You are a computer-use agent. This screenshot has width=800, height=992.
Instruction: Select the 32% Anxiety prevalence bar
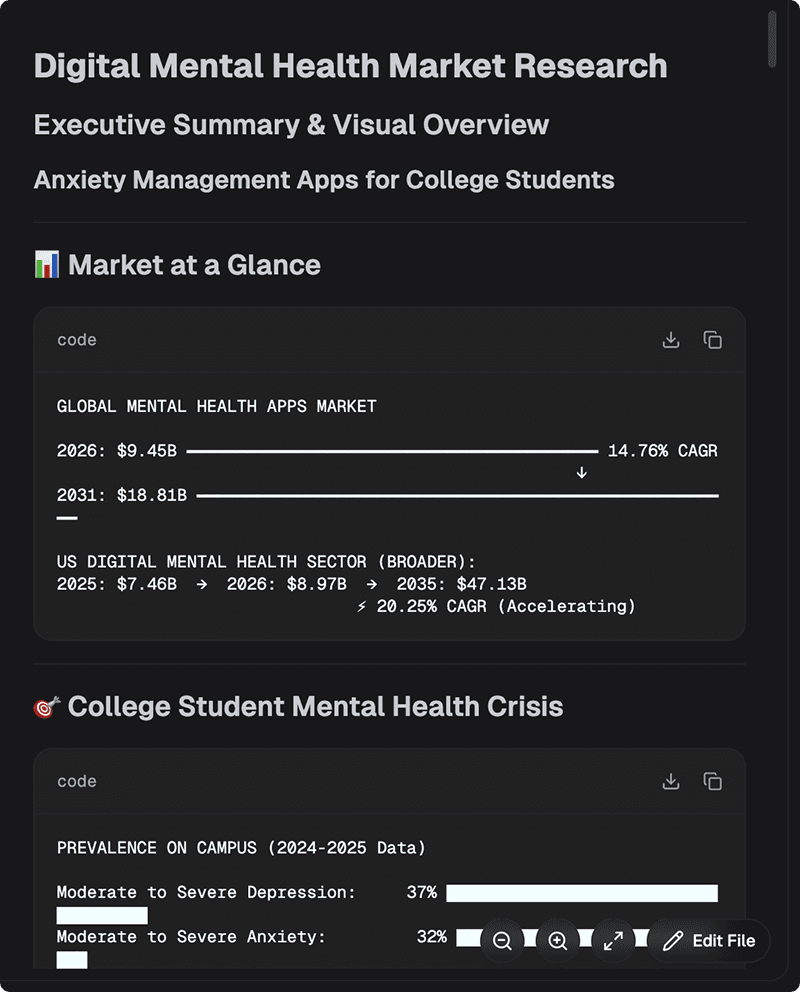tap(470, 937)
